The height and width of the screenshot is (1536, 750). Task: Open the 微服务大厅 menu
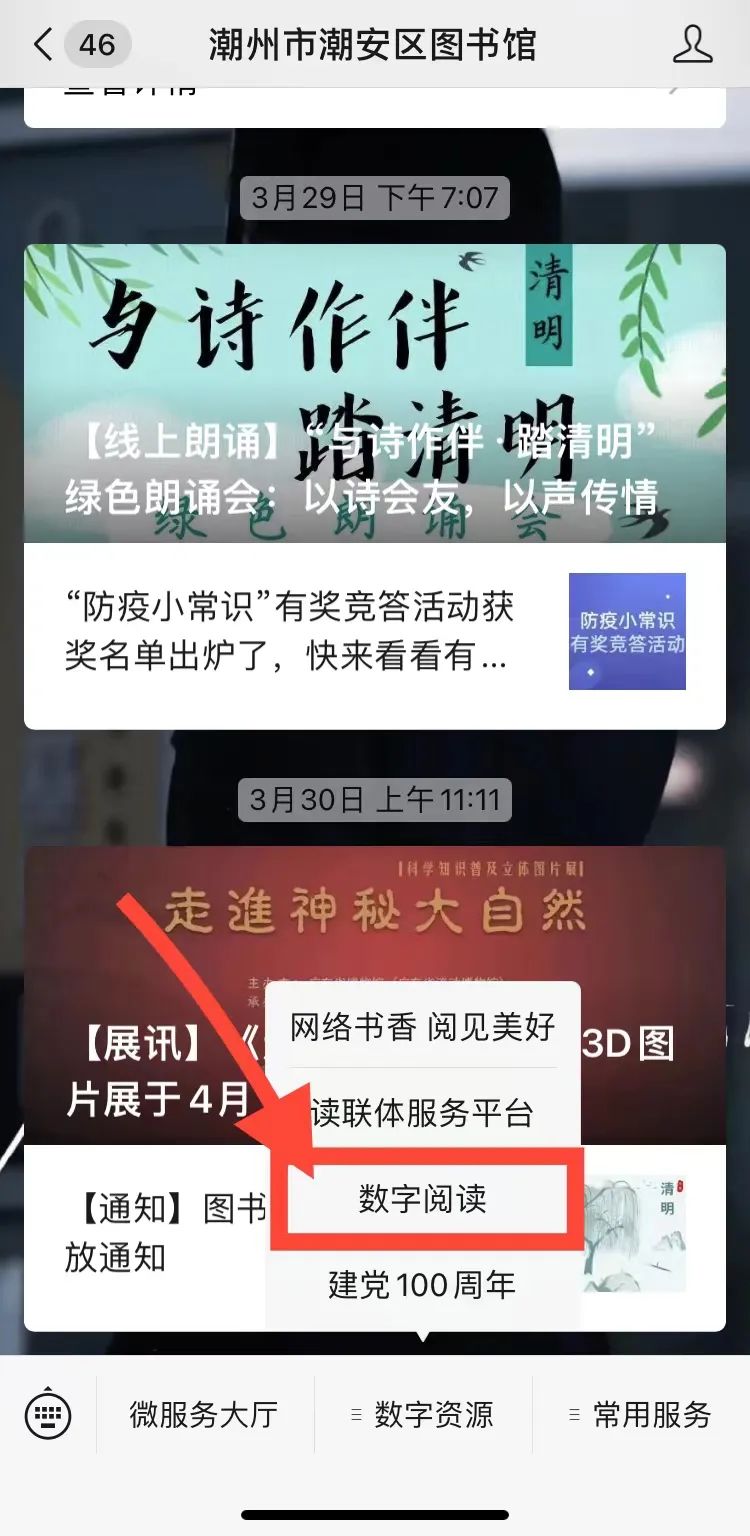tap(204, 1414)
